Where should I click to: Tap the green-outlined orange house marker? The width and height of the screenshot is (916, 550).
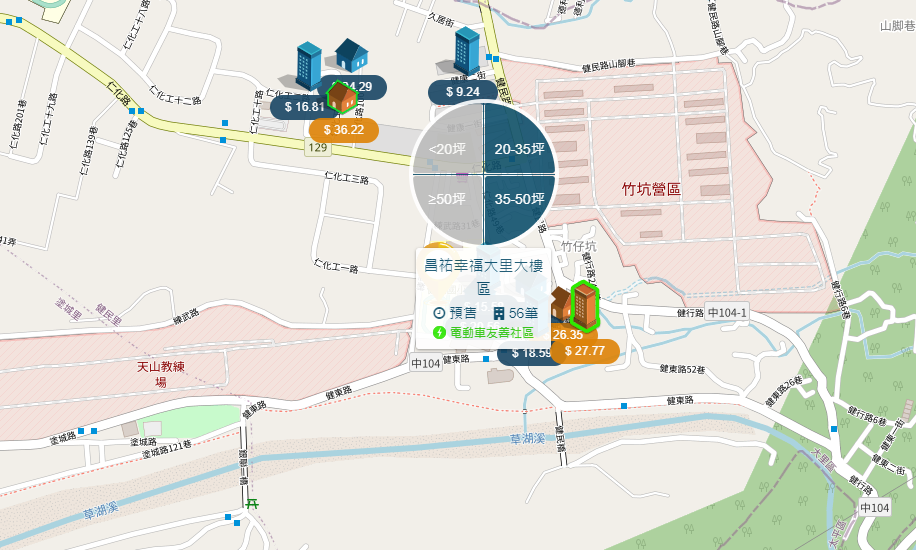tap(341, 97)
